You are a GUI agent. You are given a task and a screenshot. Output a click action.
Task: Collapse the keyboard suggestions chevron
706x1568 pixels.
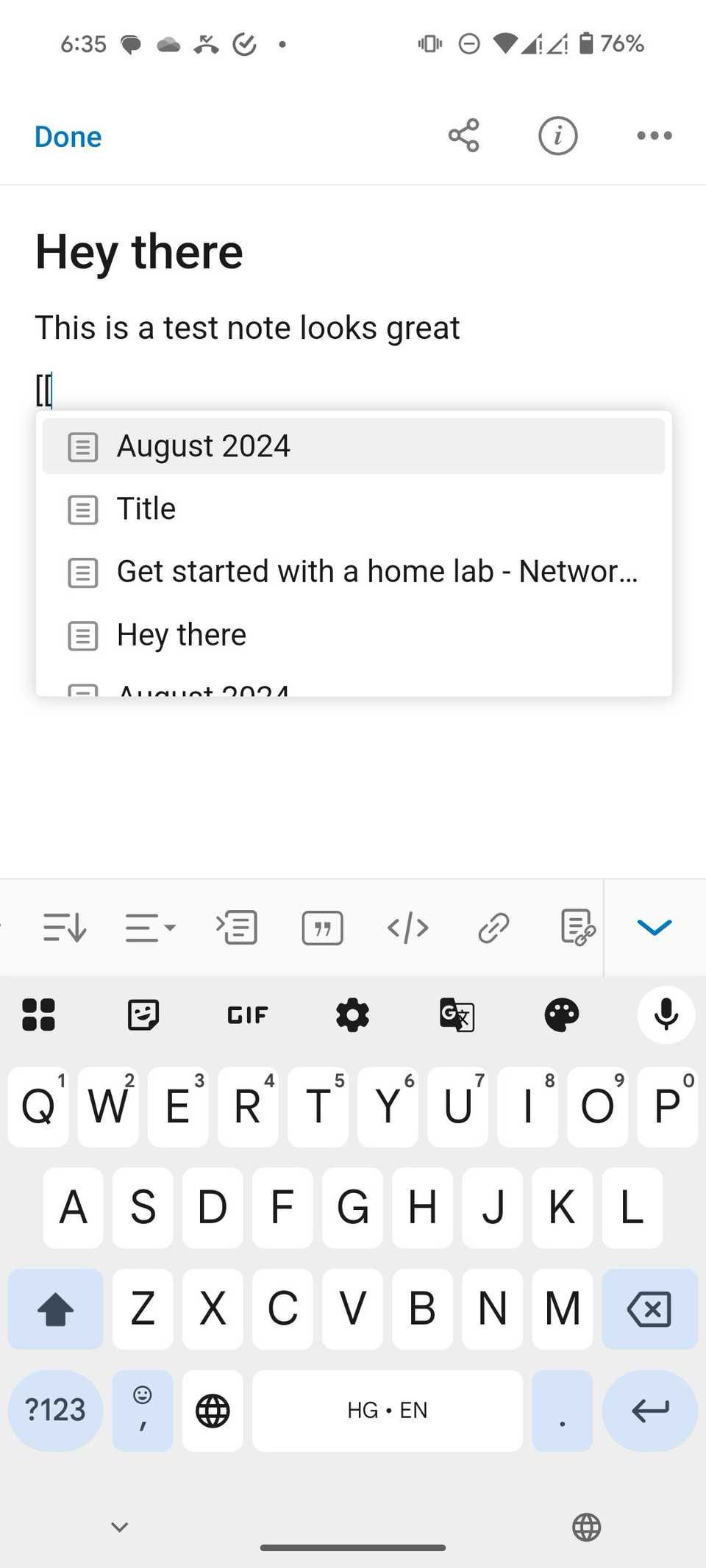pos(119,1526)
